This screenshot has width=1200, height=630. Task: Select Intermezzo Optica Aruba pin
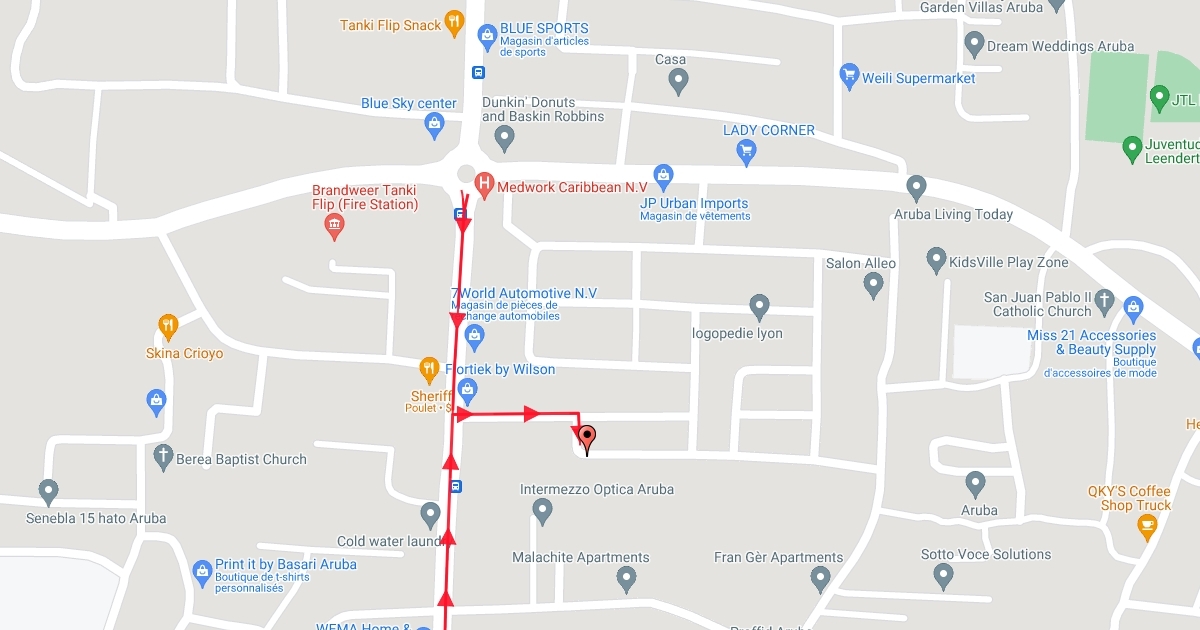pos(543,512)
